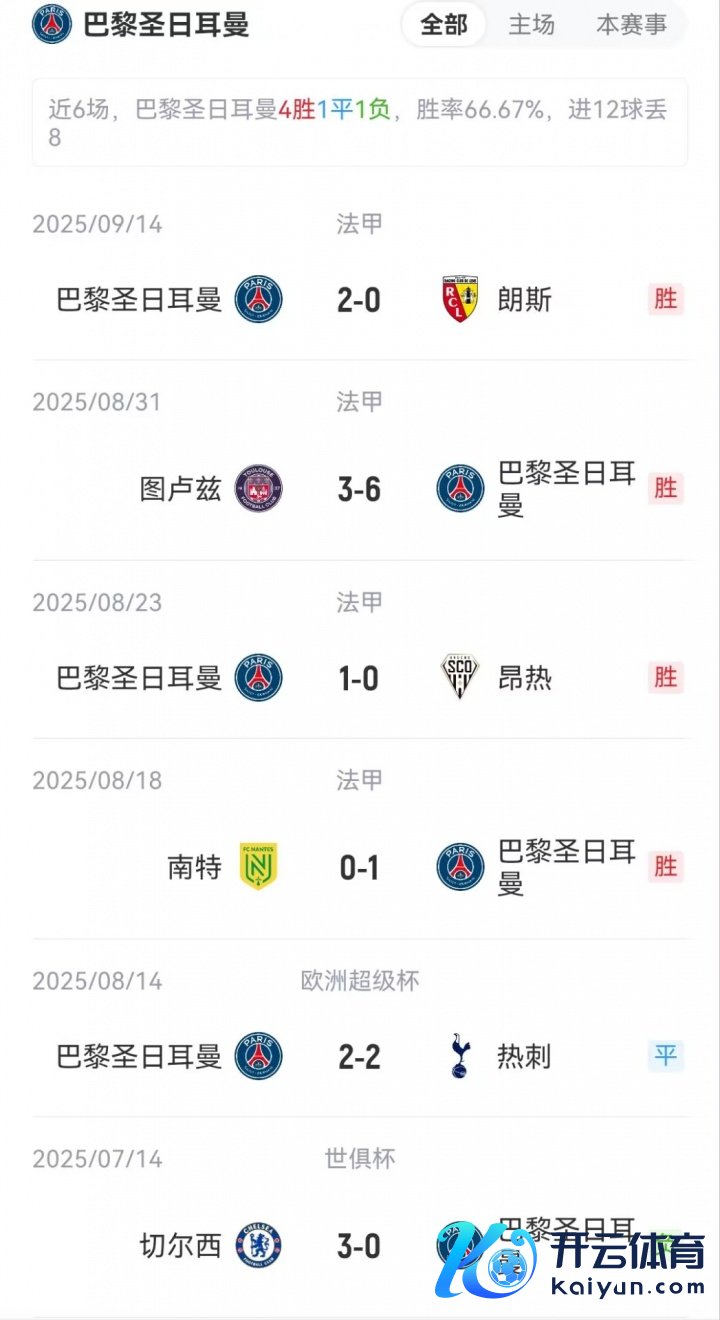Switch to the 主场 tab
Viewport: 720px width, 1320px height.
tap(531, 25)
